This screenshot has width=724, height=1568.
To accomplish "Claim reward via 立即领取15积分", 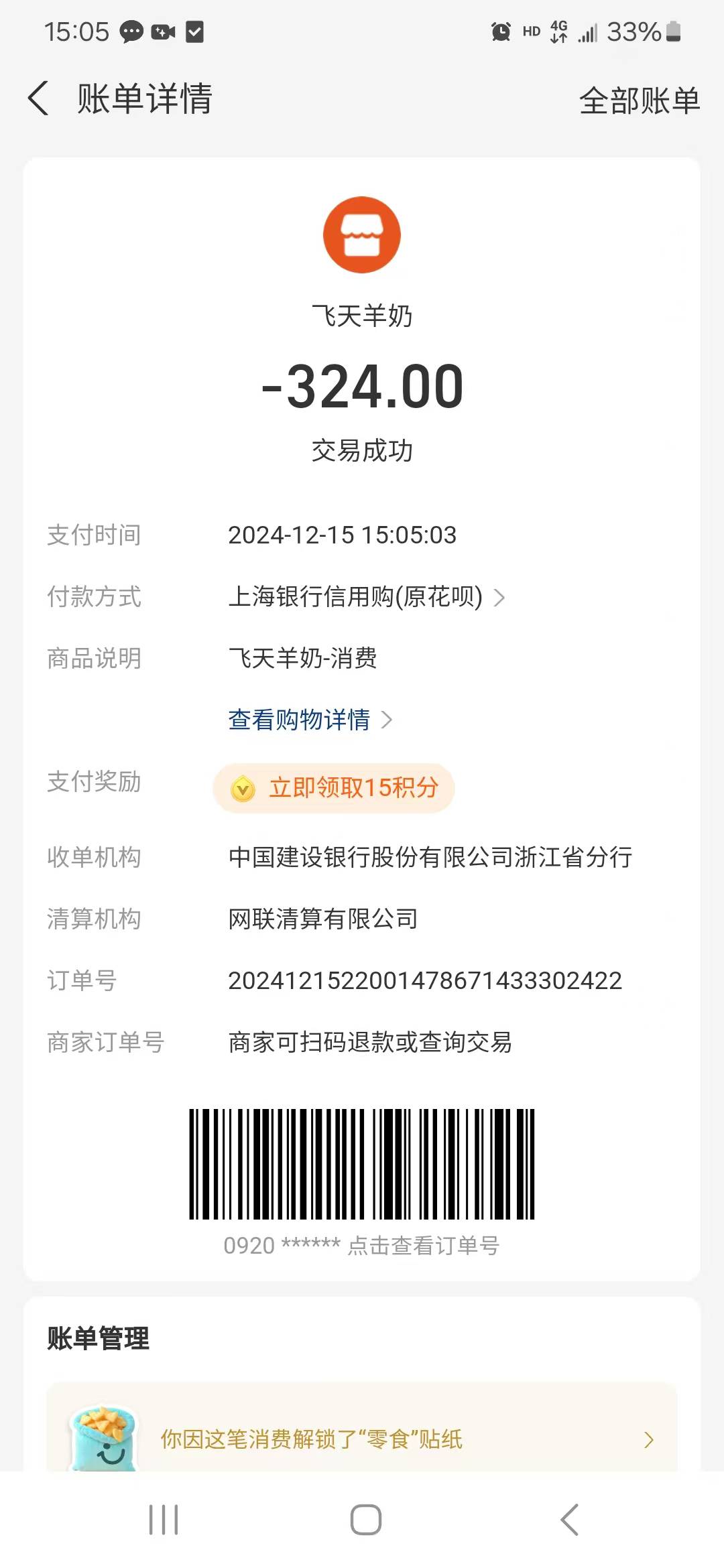I will (x=334, y=788).
